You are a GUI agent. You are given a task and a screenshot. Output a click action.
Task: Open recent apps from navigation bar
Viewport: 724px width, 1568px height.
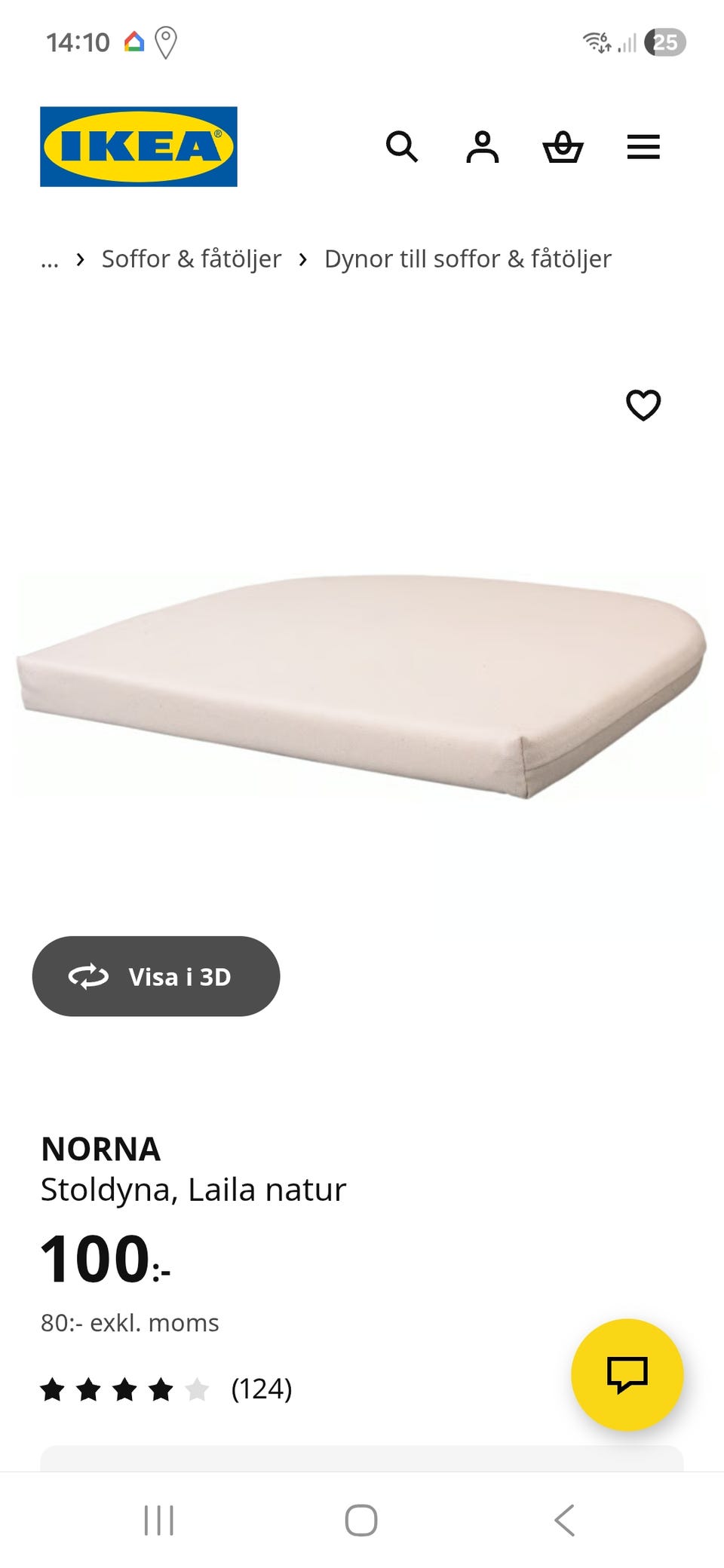[x=159, y=1520]
